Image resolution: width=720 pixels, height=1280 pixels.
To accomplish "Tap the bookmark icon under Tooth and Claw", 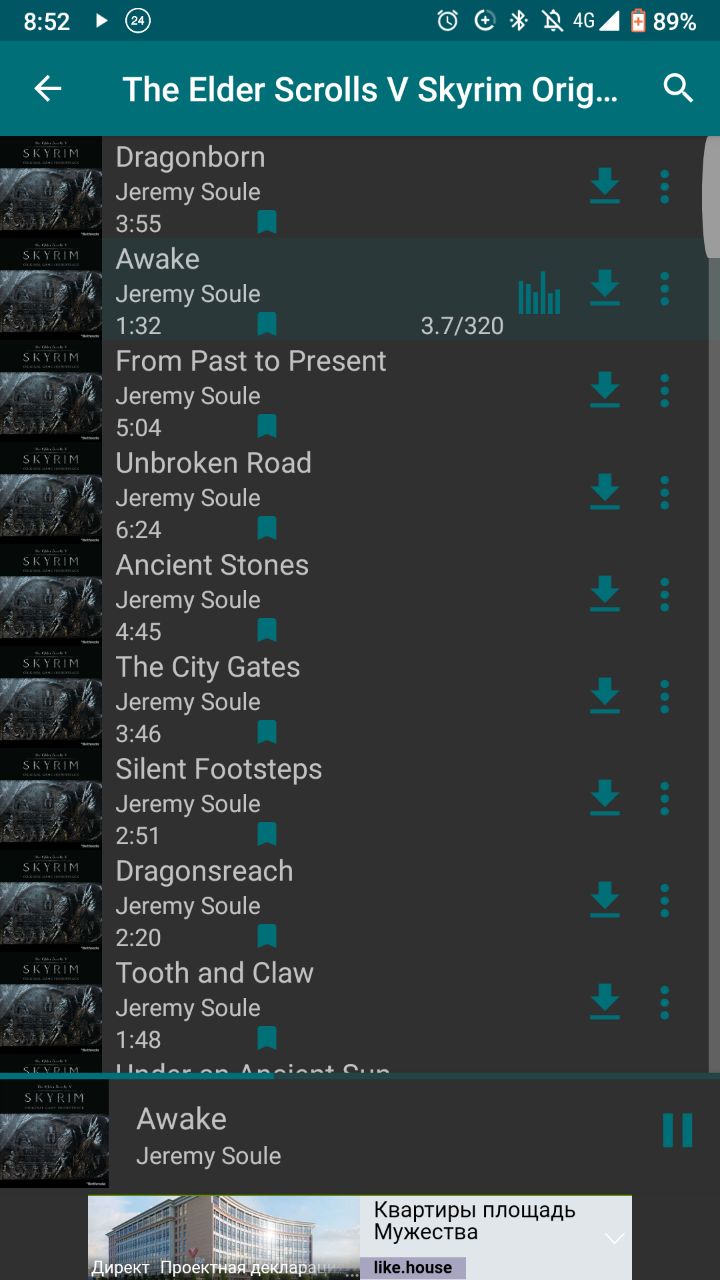I will point(267,1038).
